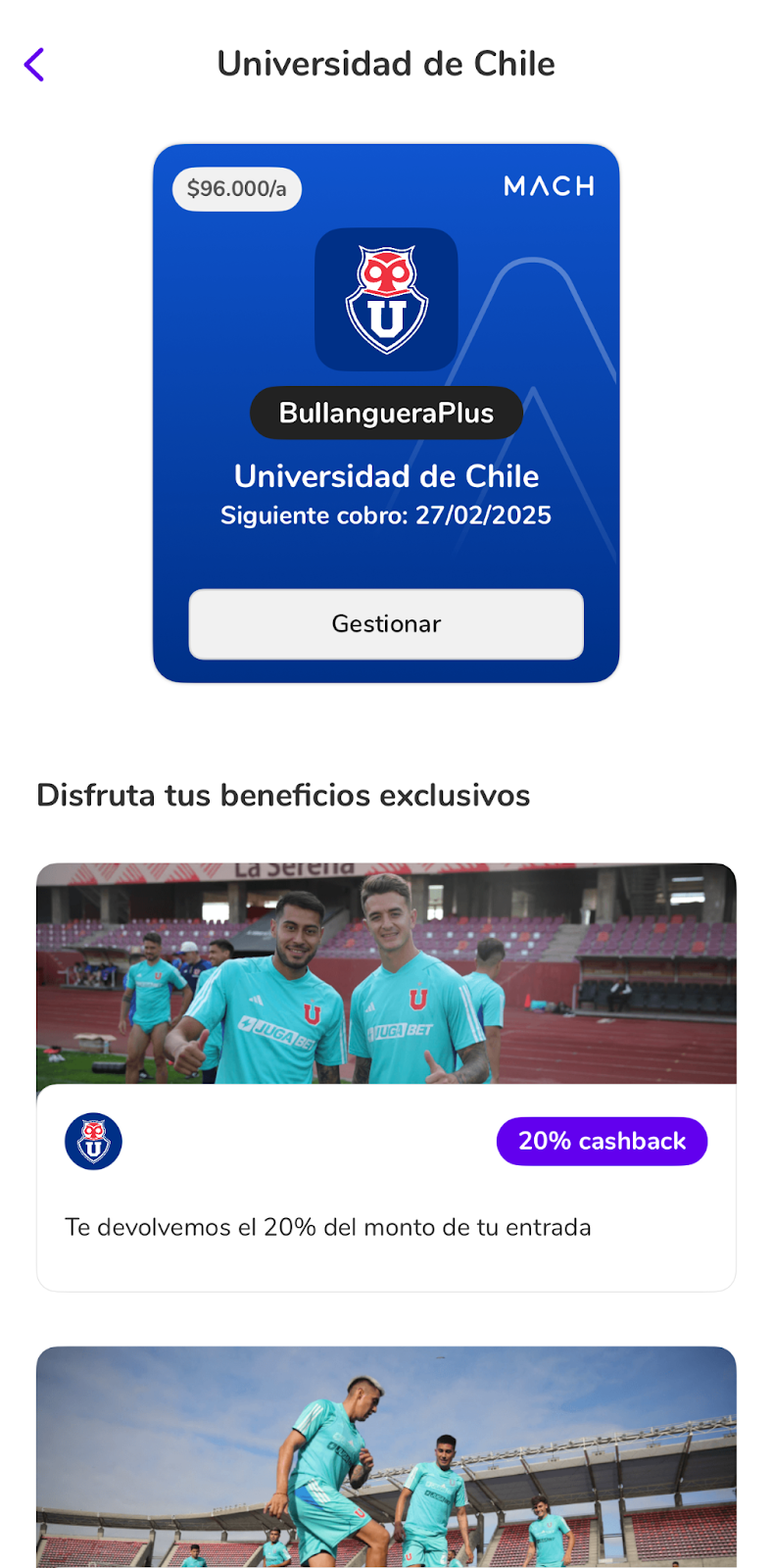Viewport: 773px width, 1568px height.
Task: Tap the Gestionar button
Action: click(x=386, y=624)
